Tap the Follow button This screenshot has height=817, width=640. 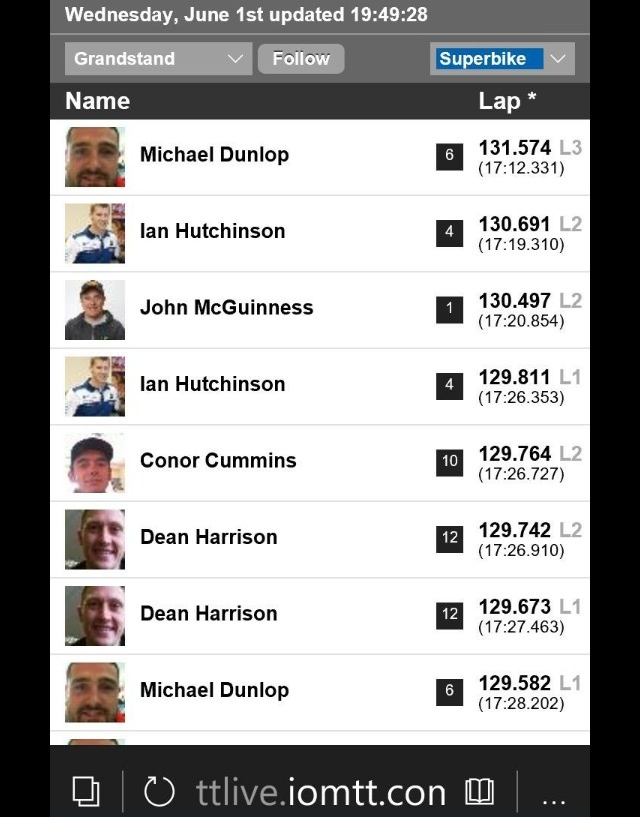(301, 59)
